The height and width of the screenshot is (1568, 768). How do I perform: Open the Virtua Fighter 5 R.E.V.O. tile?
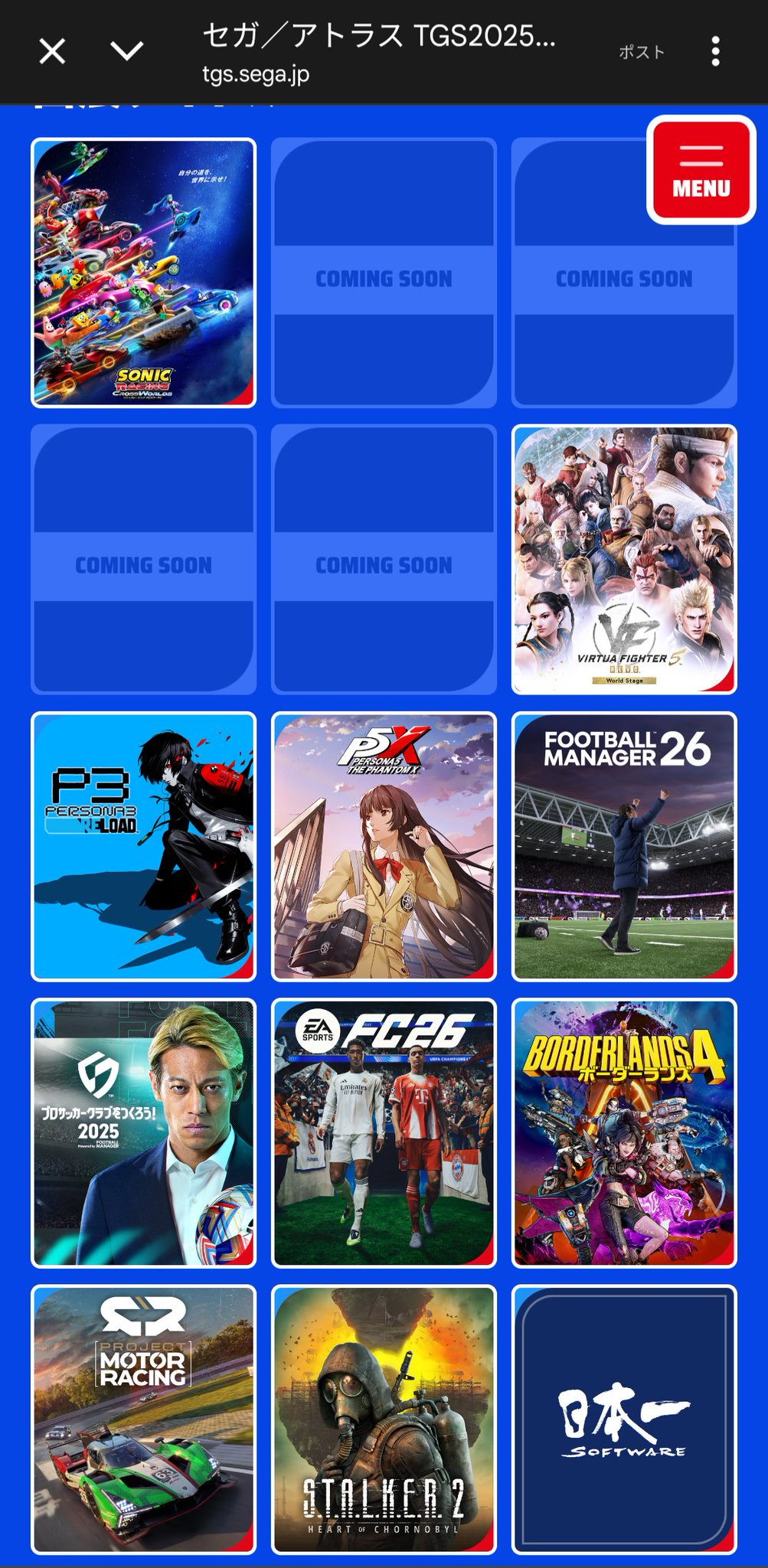coord(624,560)
